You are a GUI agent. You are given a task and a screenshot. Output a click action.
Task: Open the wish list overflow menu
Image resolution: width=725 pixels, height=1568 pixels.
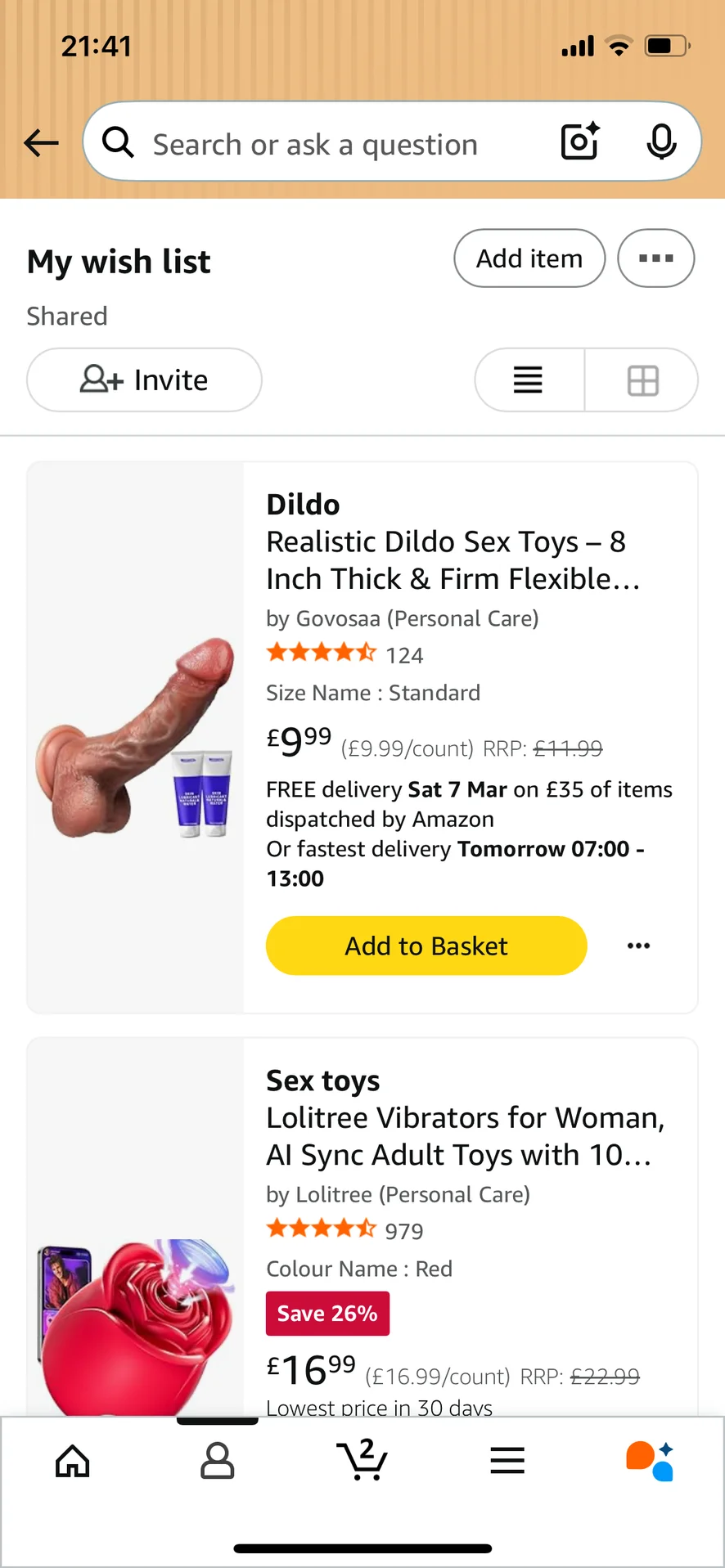point(655,258)
